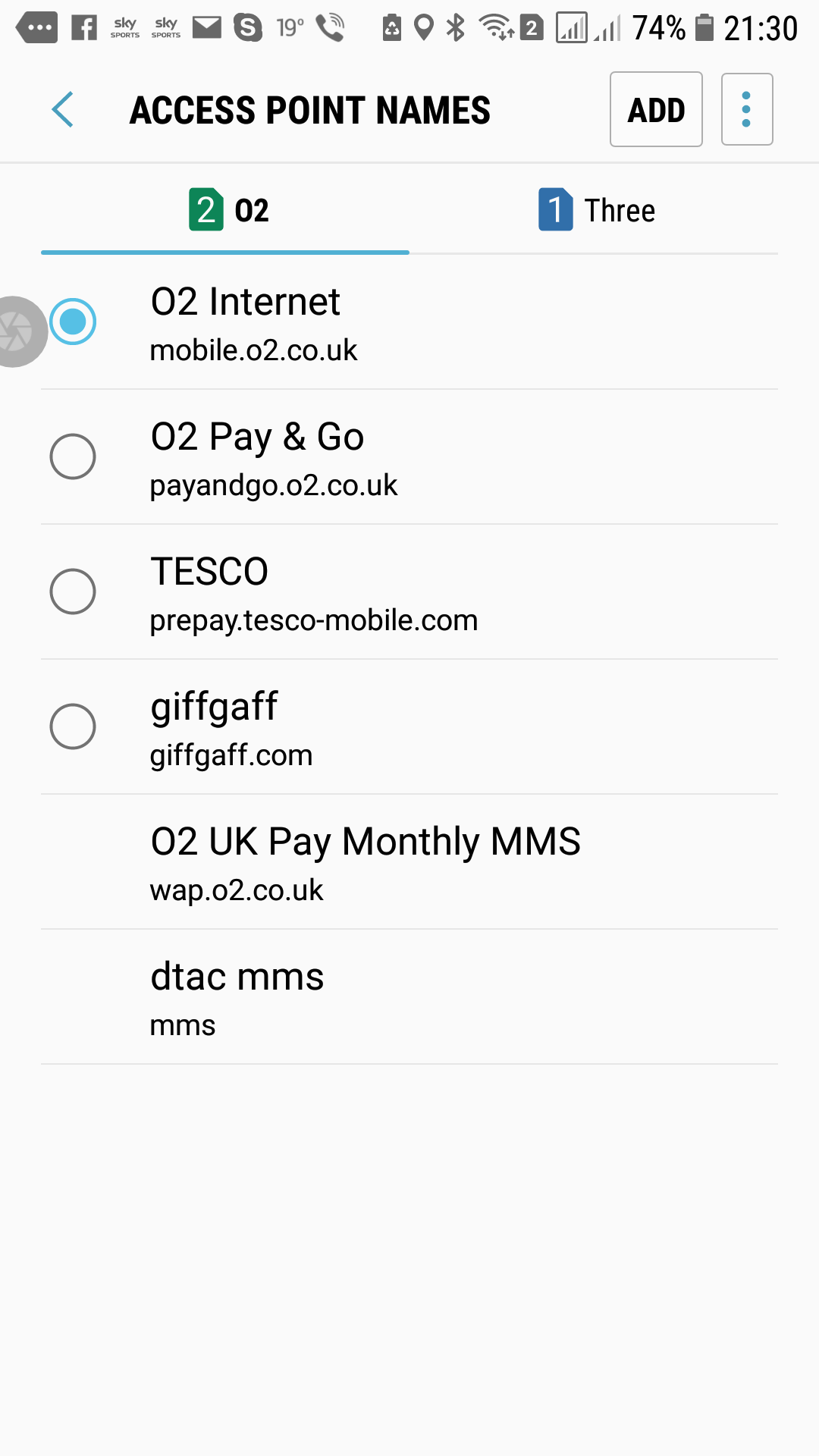This screenshot has width=819, height=1456.
Task: Open O2 UK Pay Monthly MMS settings
Action: (x=366, y=862)
